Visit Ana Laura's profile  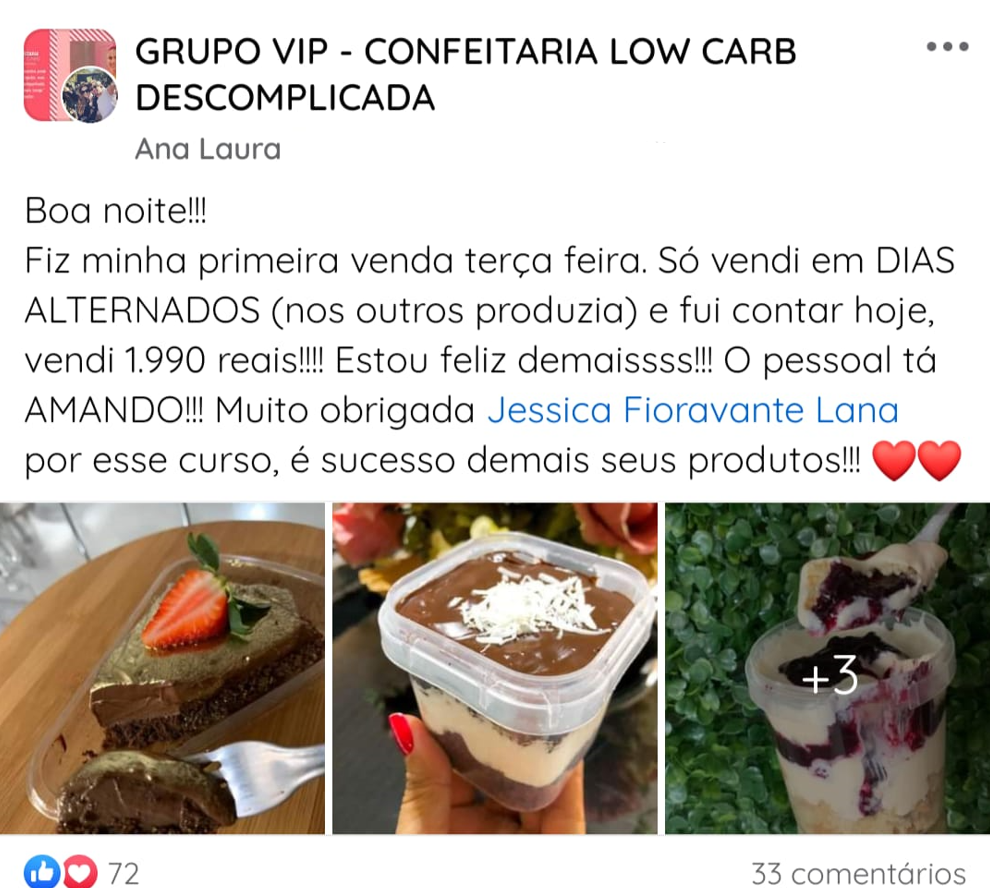(x=207, y=149)
